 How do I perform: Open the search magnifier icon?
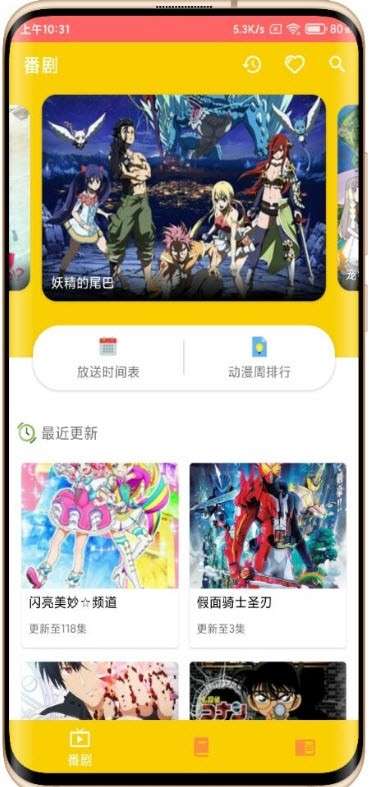(x=337, y=64)
